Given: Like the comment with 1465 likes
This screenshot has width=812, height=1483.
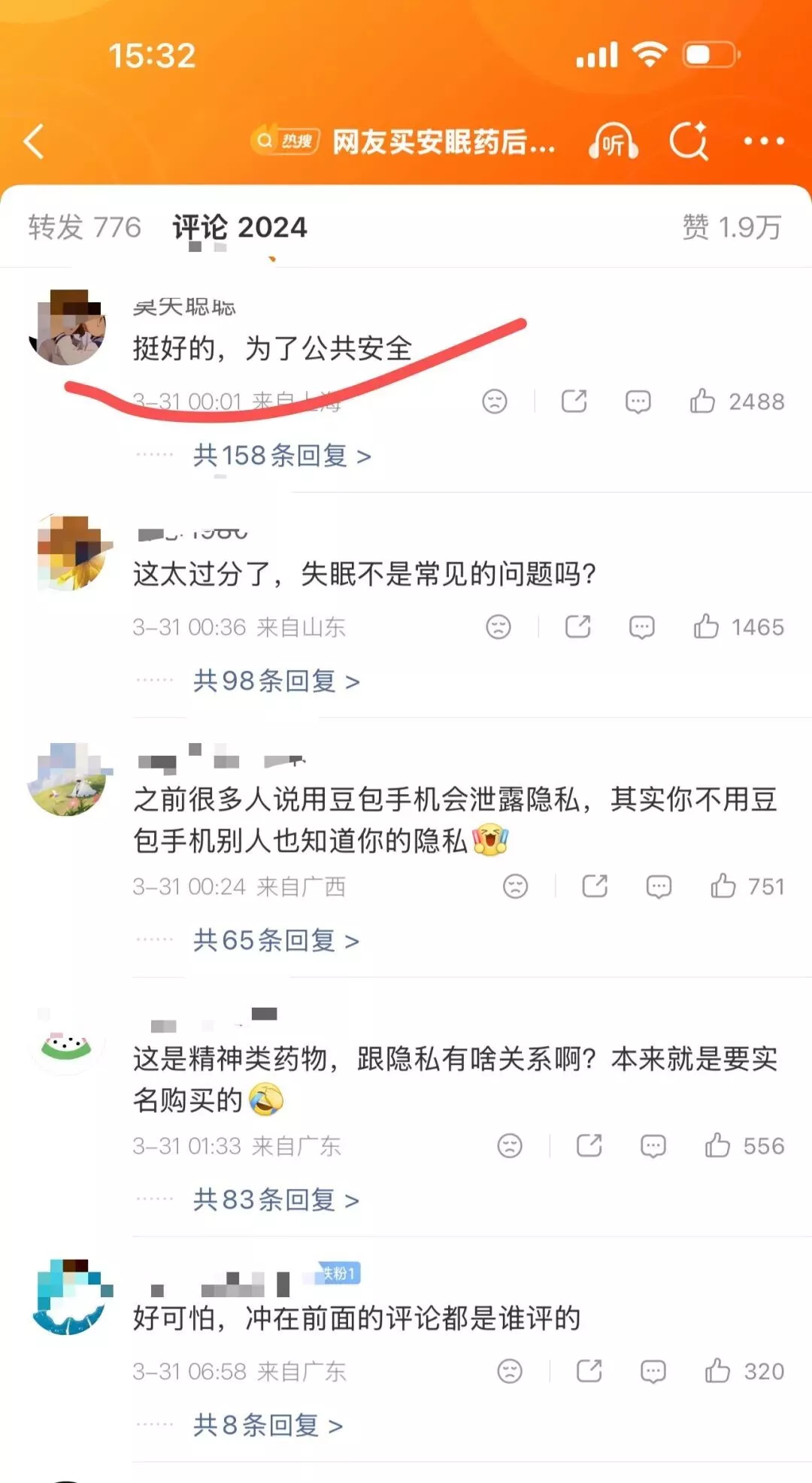Looking at the screenshot, I should [x=707, y=627].
